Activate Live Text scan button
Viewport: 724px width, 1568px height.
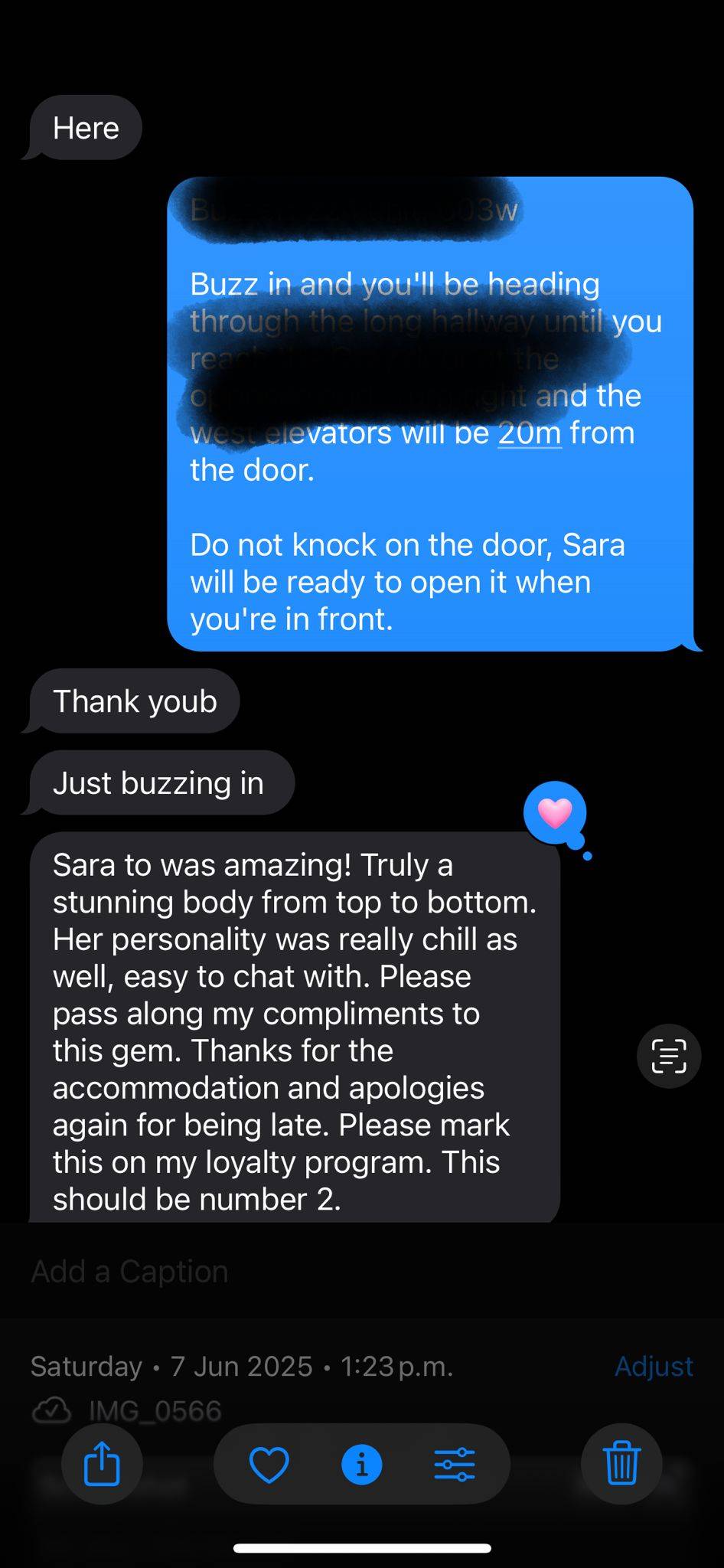669,1057
